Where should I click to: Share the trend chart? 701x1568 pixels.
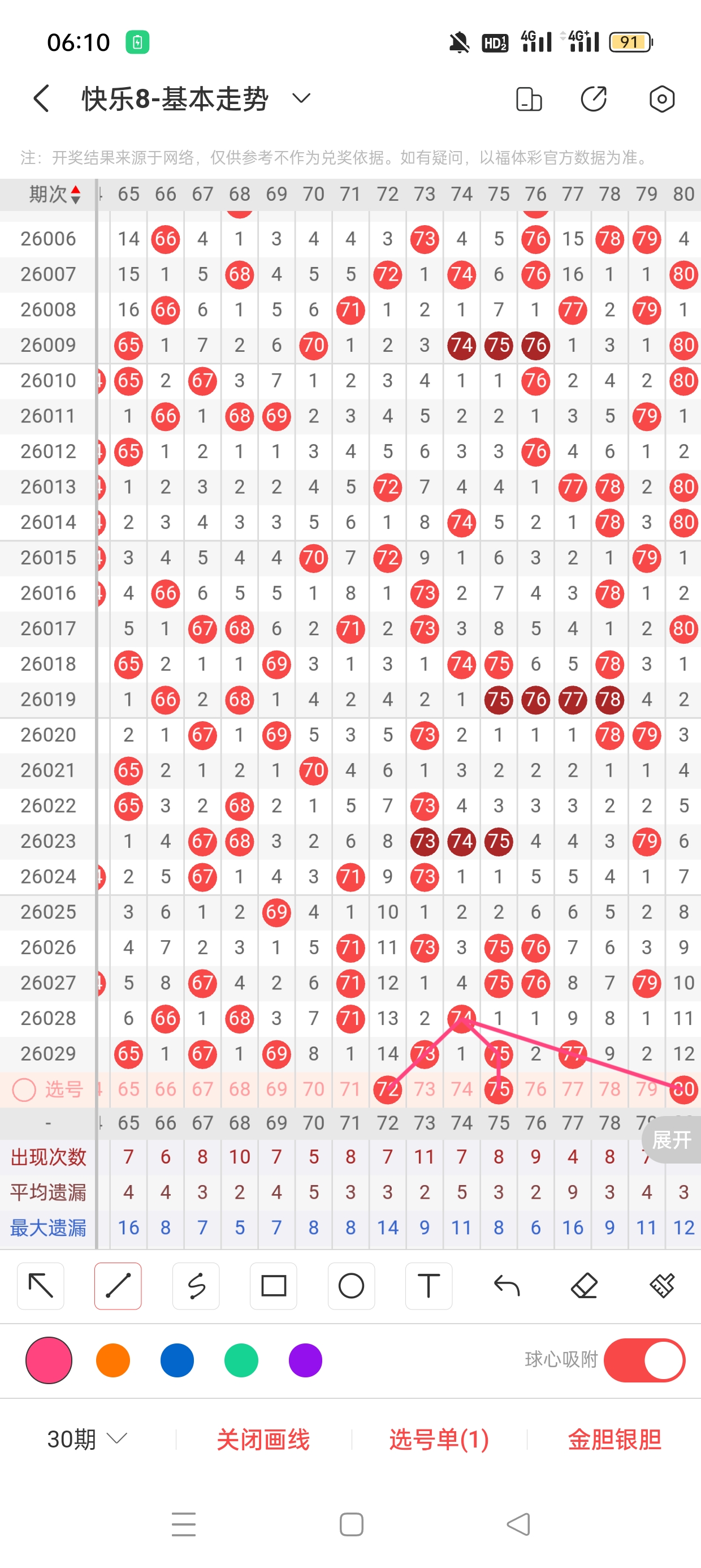pyautogui.click(x=594, y=99)
